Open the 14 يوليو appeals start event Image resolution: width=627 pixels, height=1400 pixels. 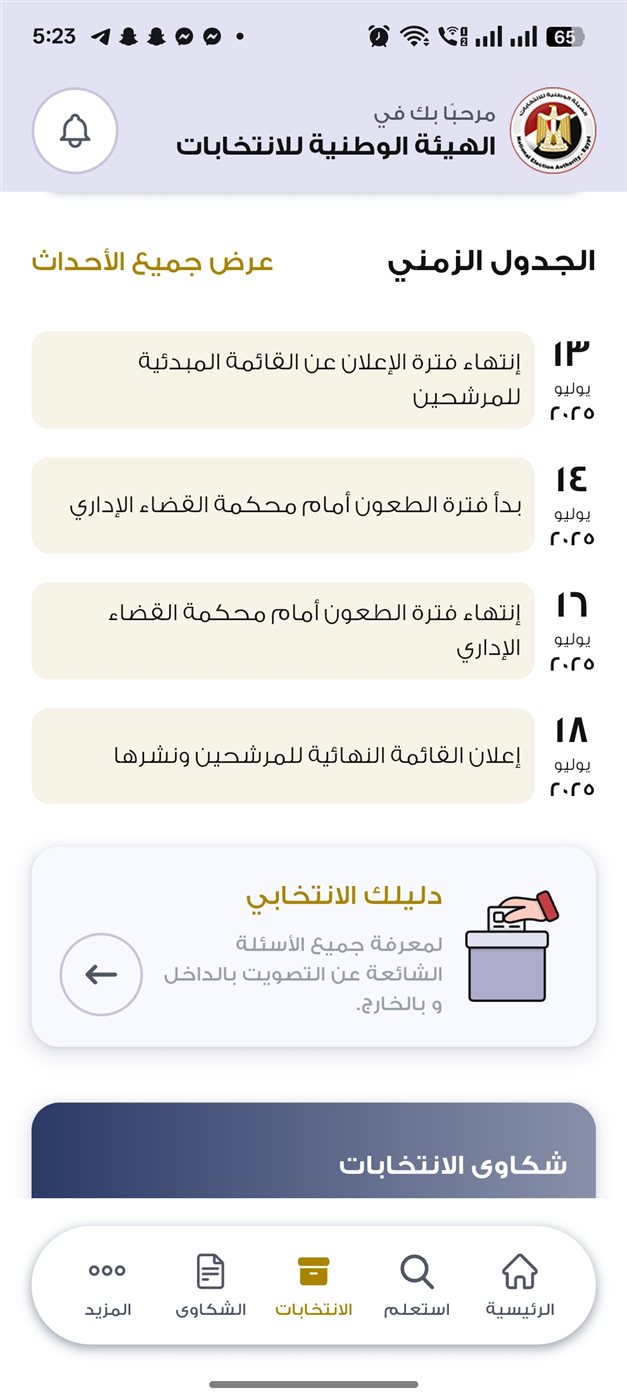(283, 505)
